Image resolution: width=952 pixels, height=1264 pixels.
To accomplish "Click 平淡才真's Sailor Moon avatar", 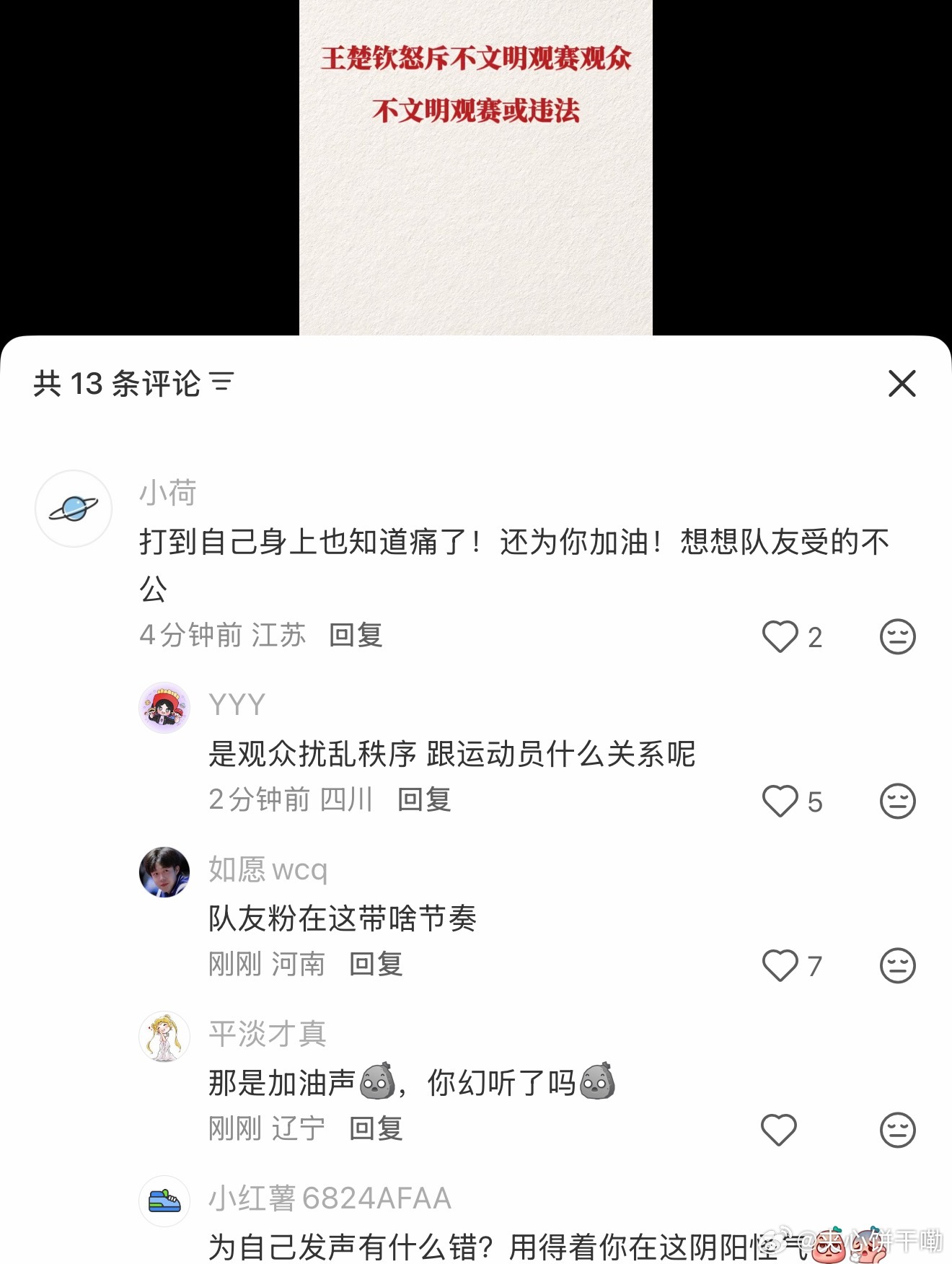I will (x=164, y=1035).
